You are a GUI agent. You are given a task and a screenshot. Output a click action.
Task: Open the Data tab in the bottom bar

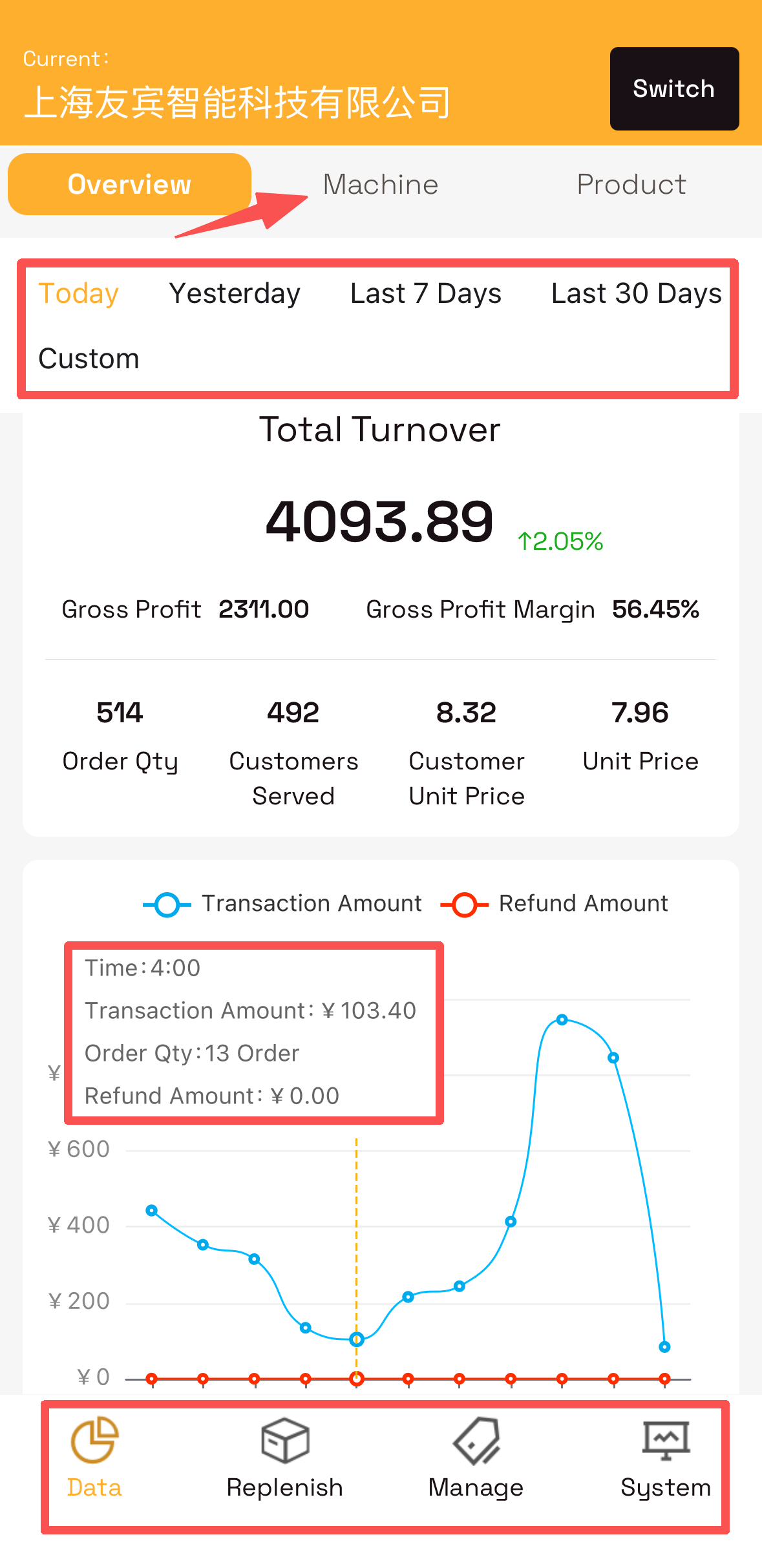94,1458
